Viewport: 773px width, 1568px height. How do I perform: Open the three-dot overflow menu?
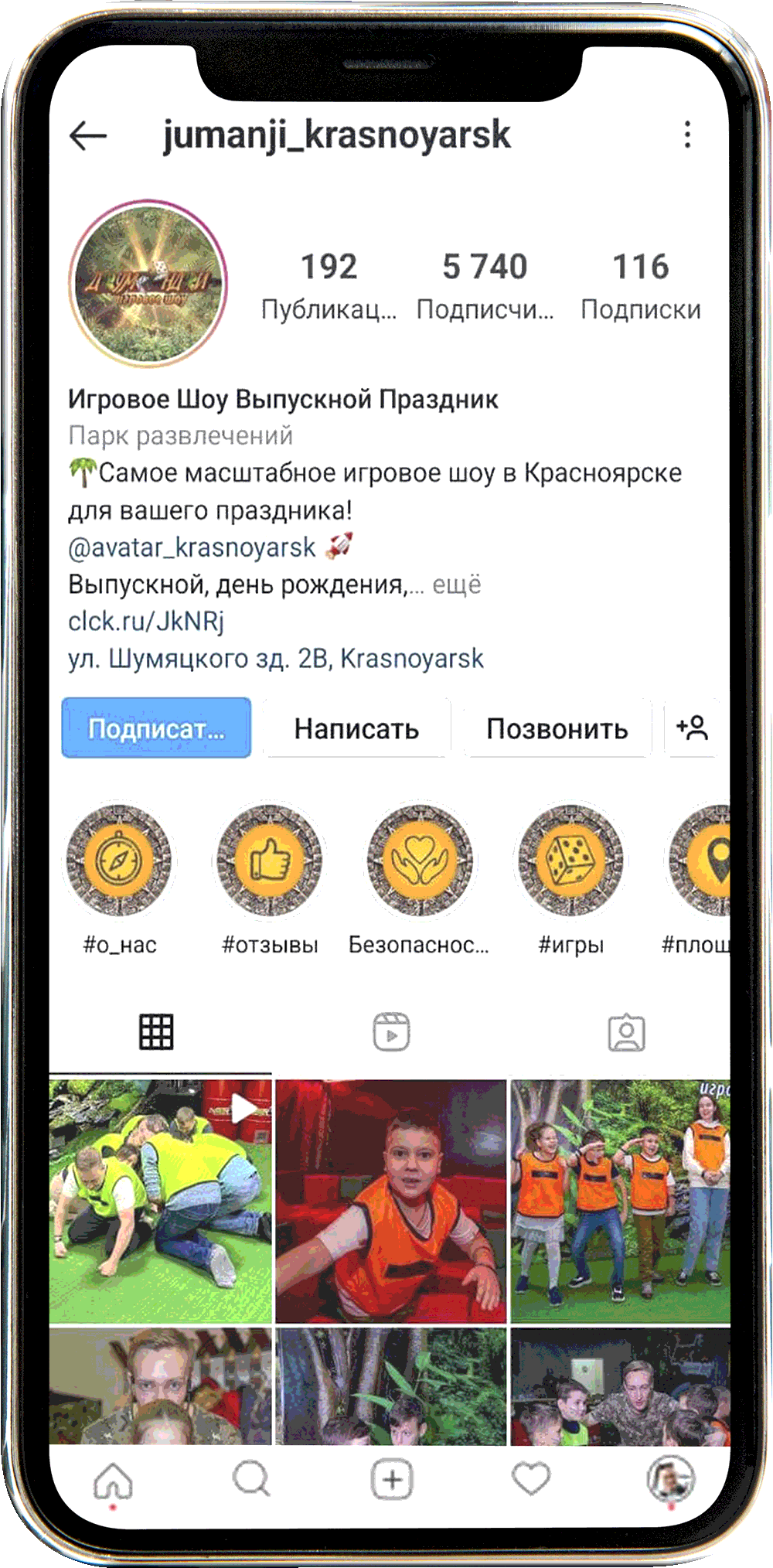[x=687, y=135]
